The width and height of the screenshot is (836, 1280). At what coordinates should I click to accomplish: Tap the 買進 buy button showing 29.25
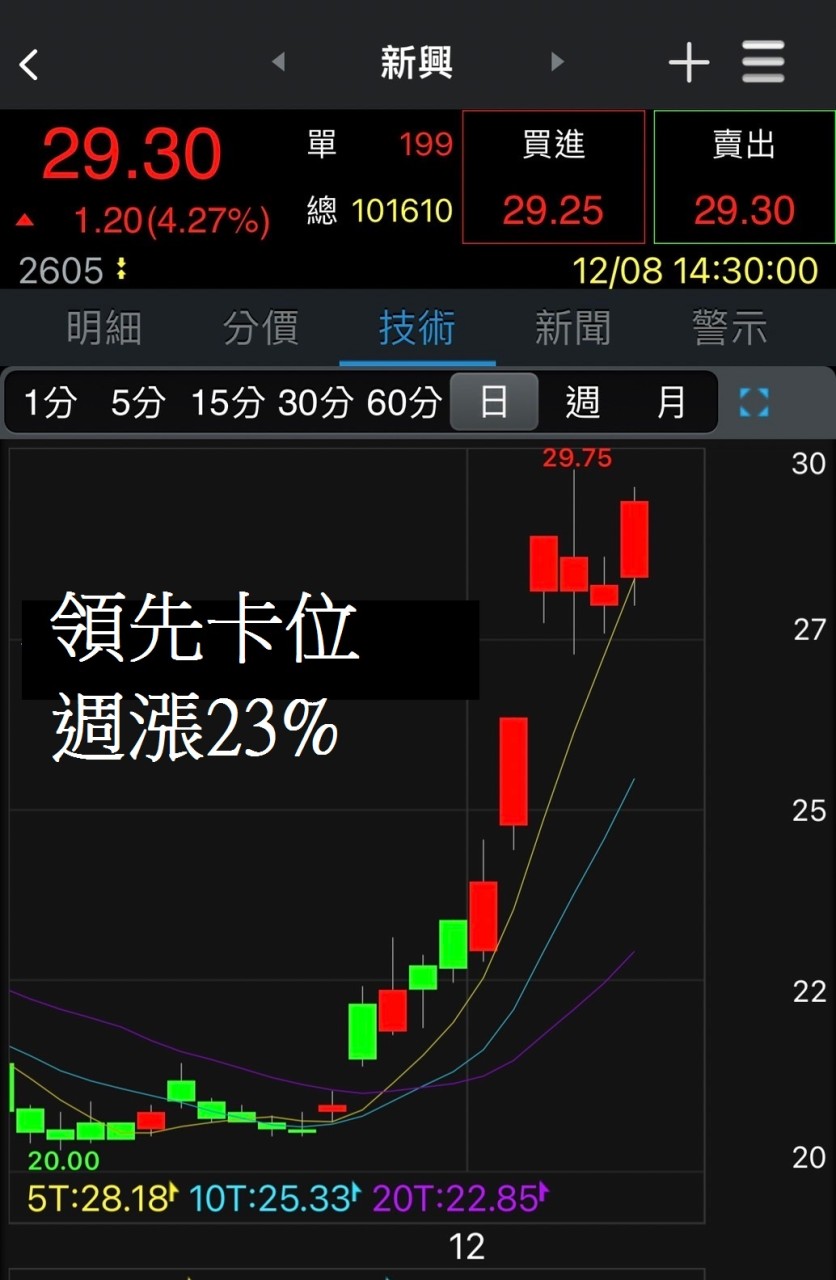553,178
